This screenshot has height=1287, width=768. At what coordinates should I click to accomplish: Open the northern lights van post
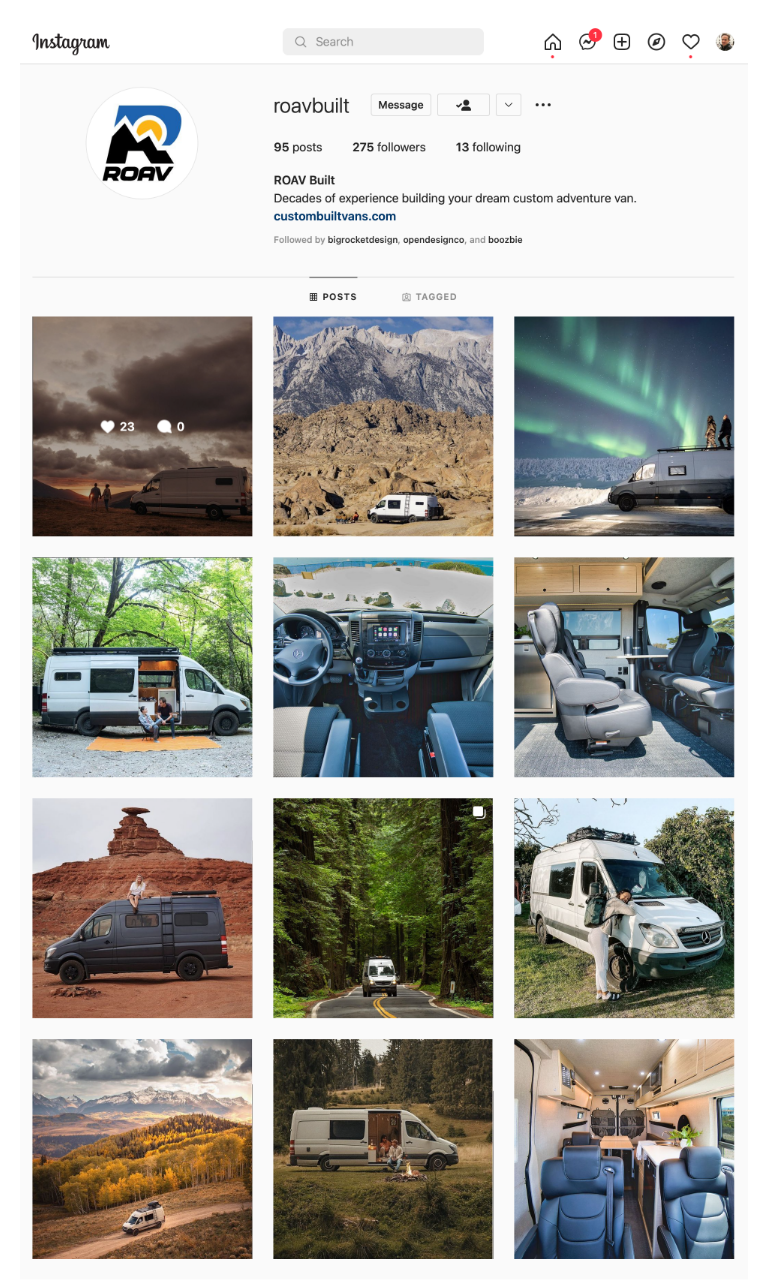624,426
